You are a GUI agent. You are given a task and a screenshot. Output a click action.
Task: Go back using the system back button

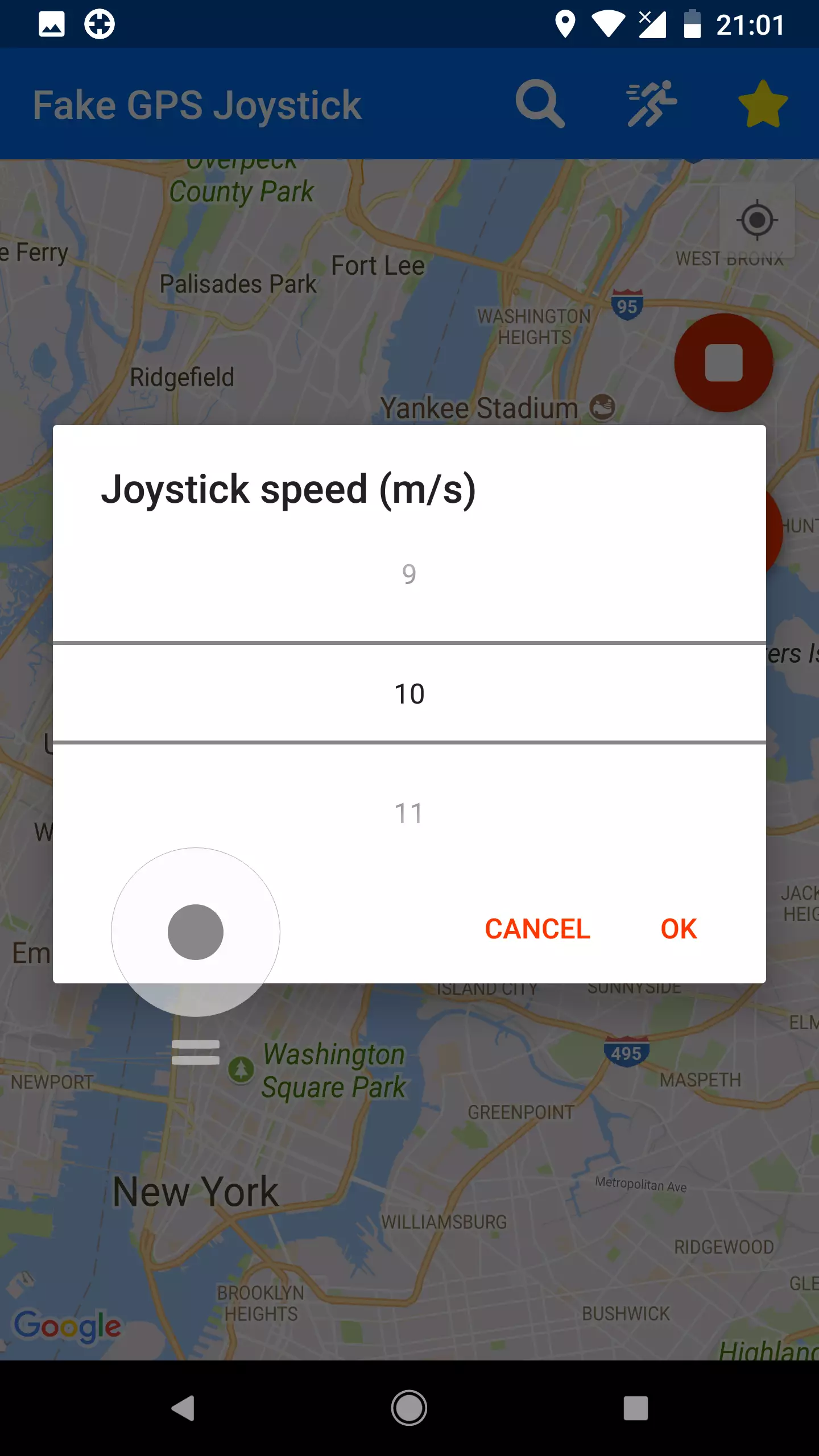[183, 1408]
